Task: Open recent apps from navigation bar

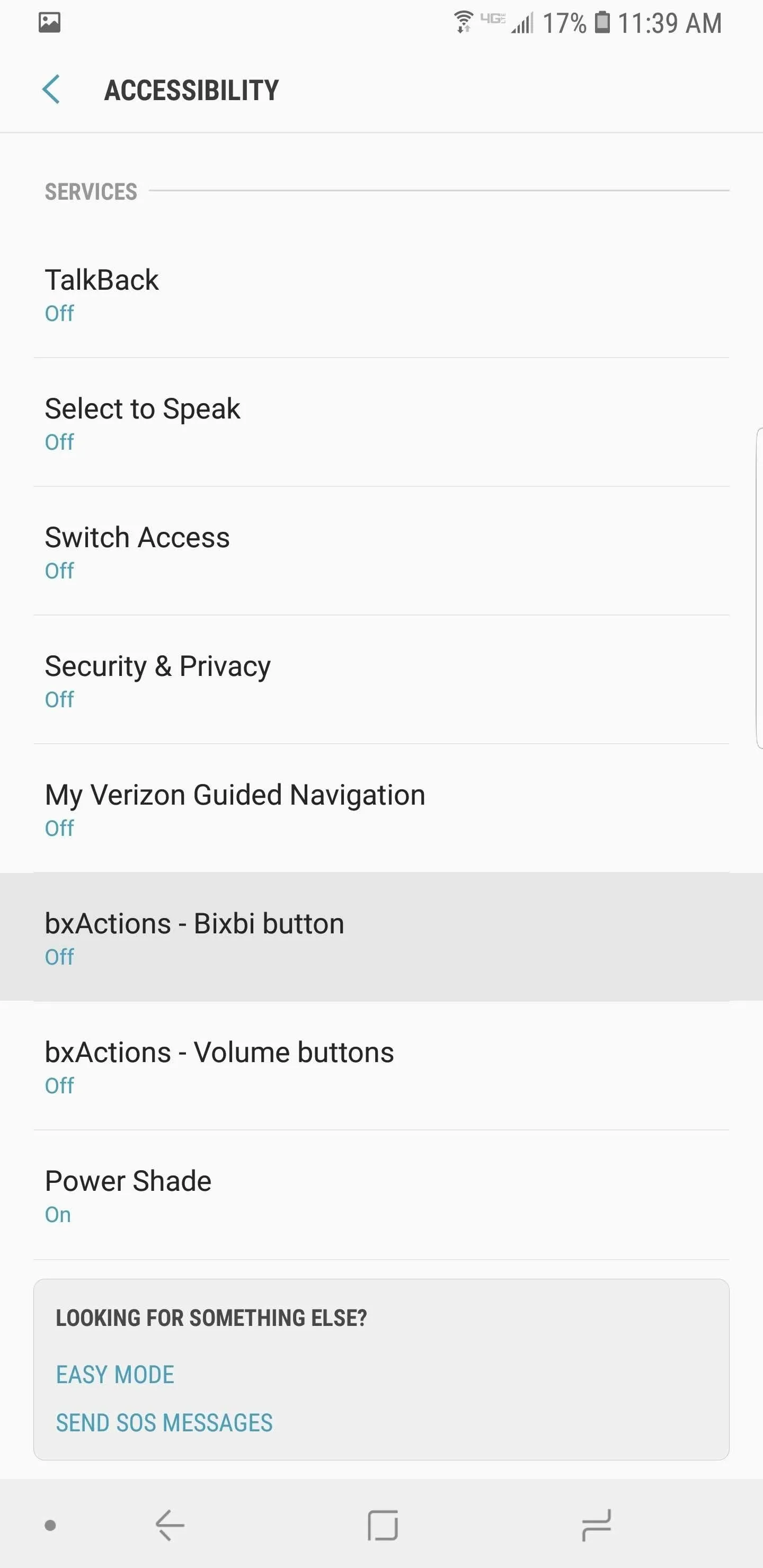Action: (596, 1526)
